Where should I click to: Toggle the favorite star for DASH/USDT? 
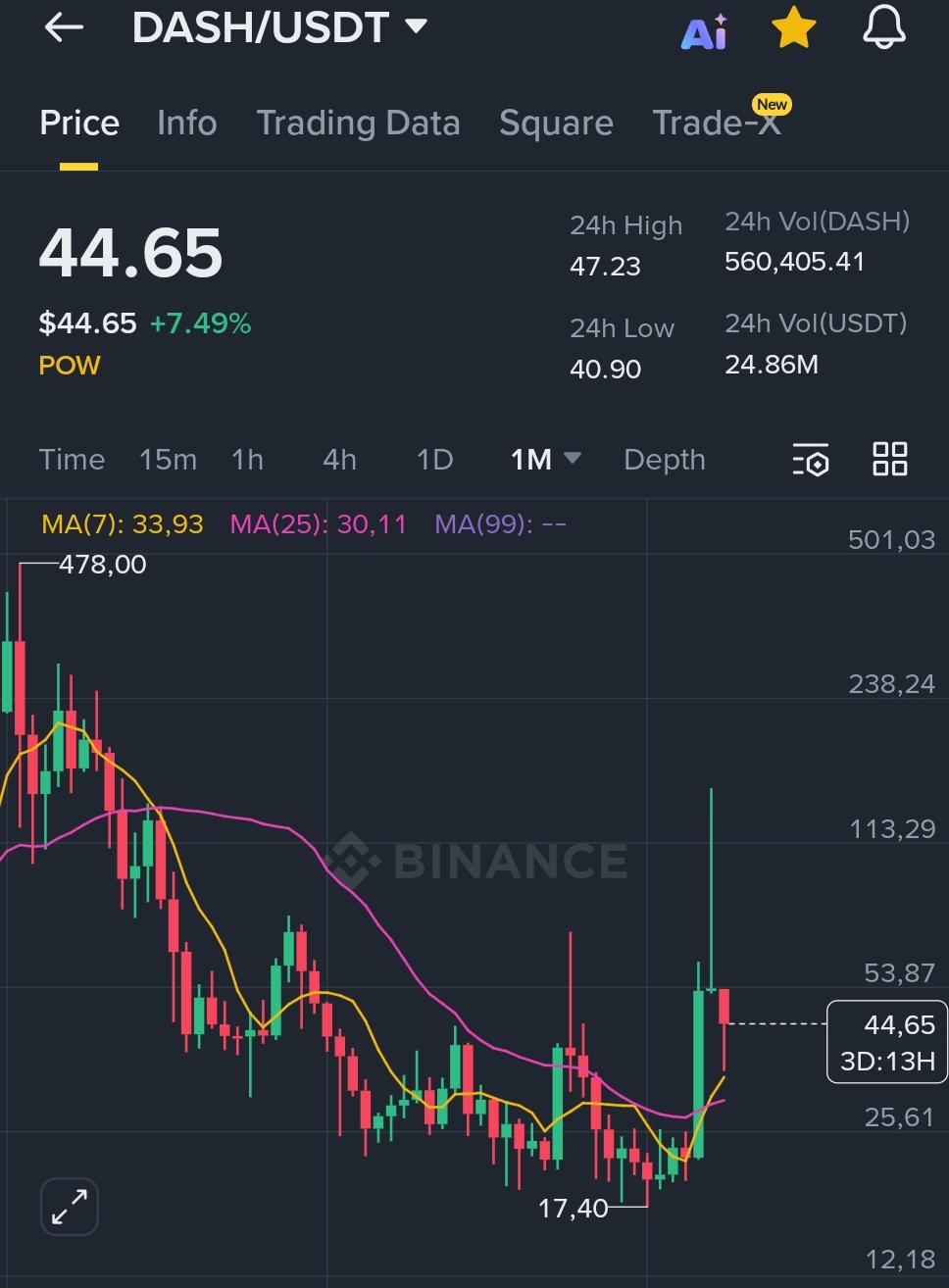point(794,27)
